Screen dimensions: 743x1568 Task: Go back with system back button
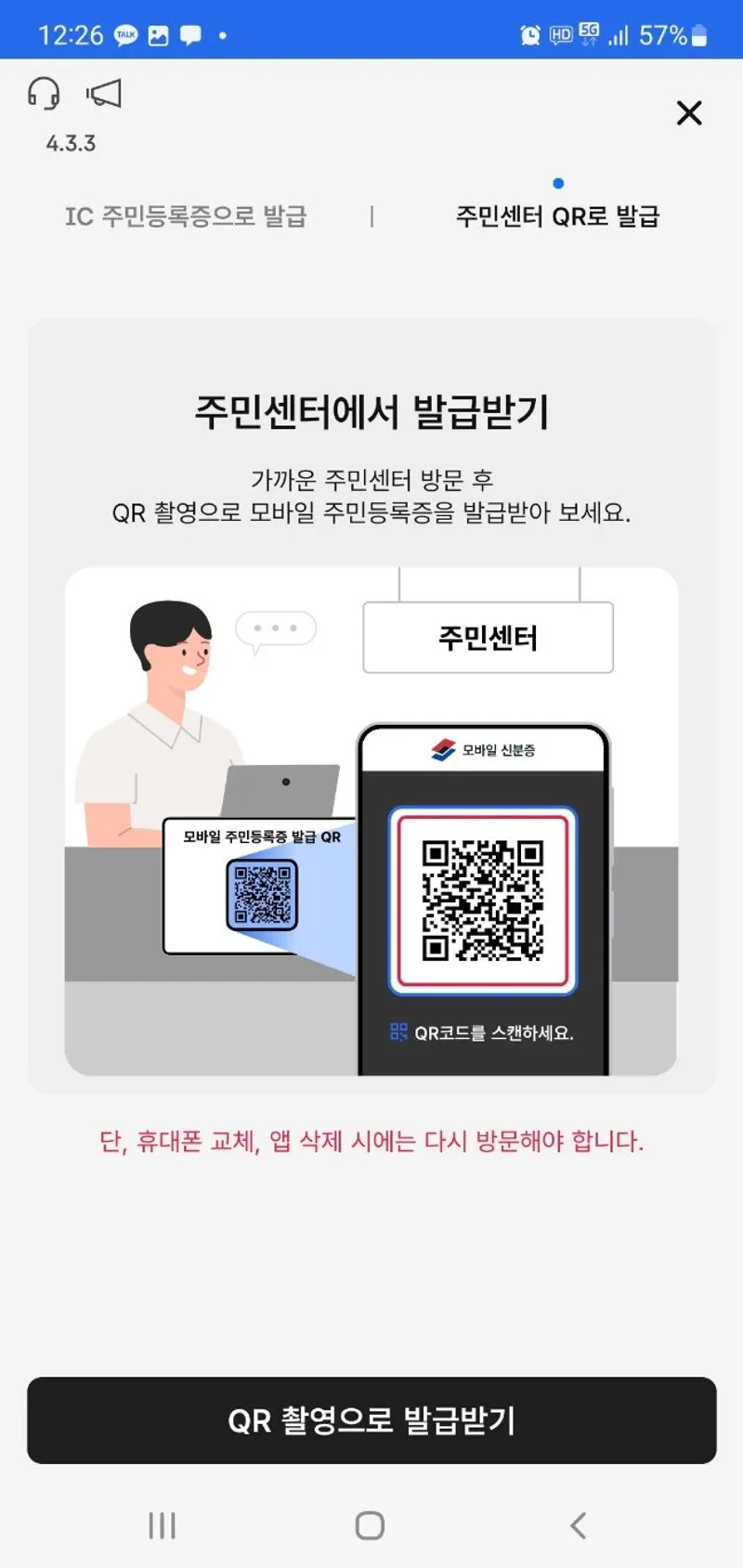579,1525
